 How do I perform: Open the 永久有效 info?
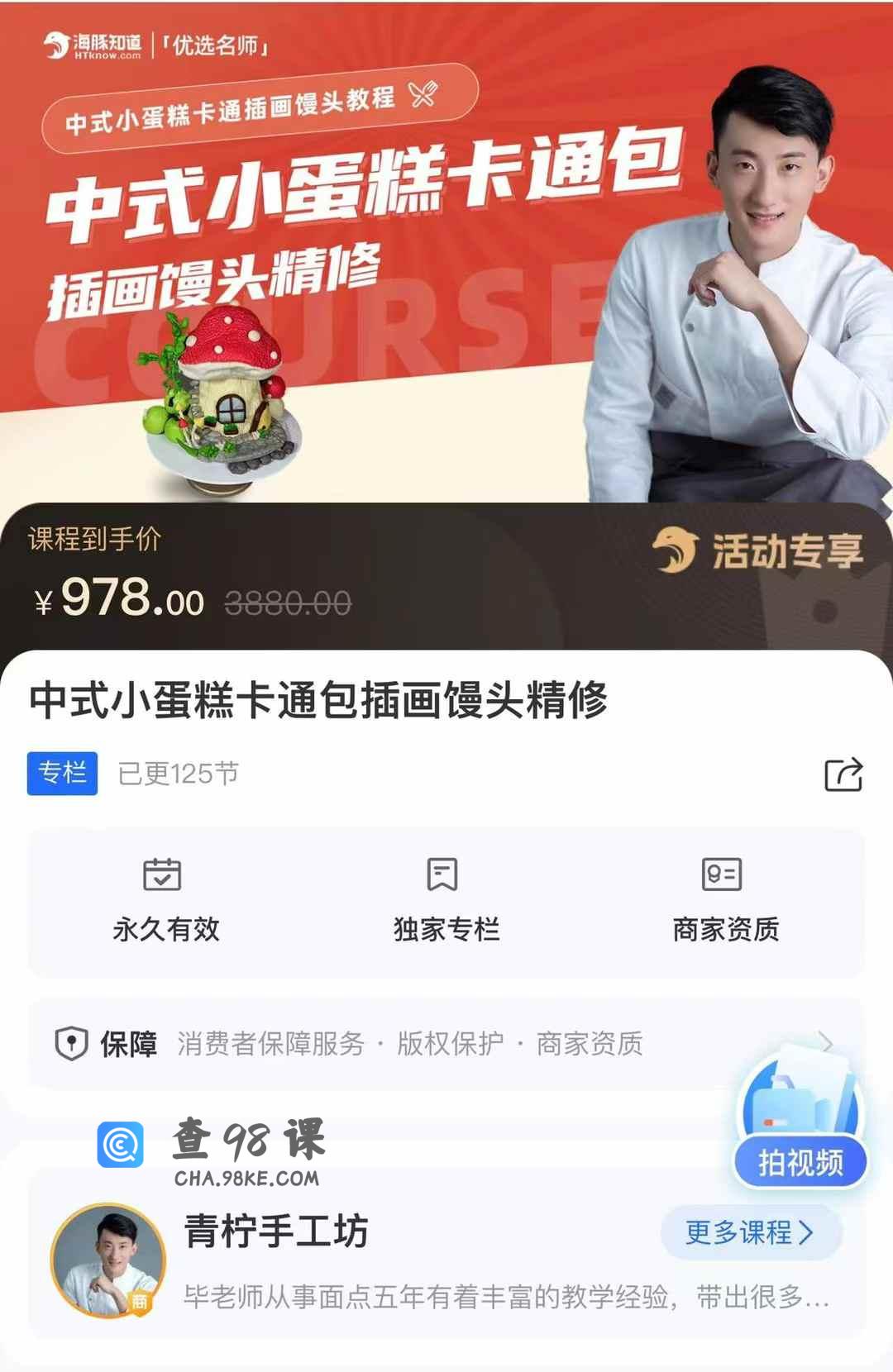pyautogui.click(x=165, y=902)
